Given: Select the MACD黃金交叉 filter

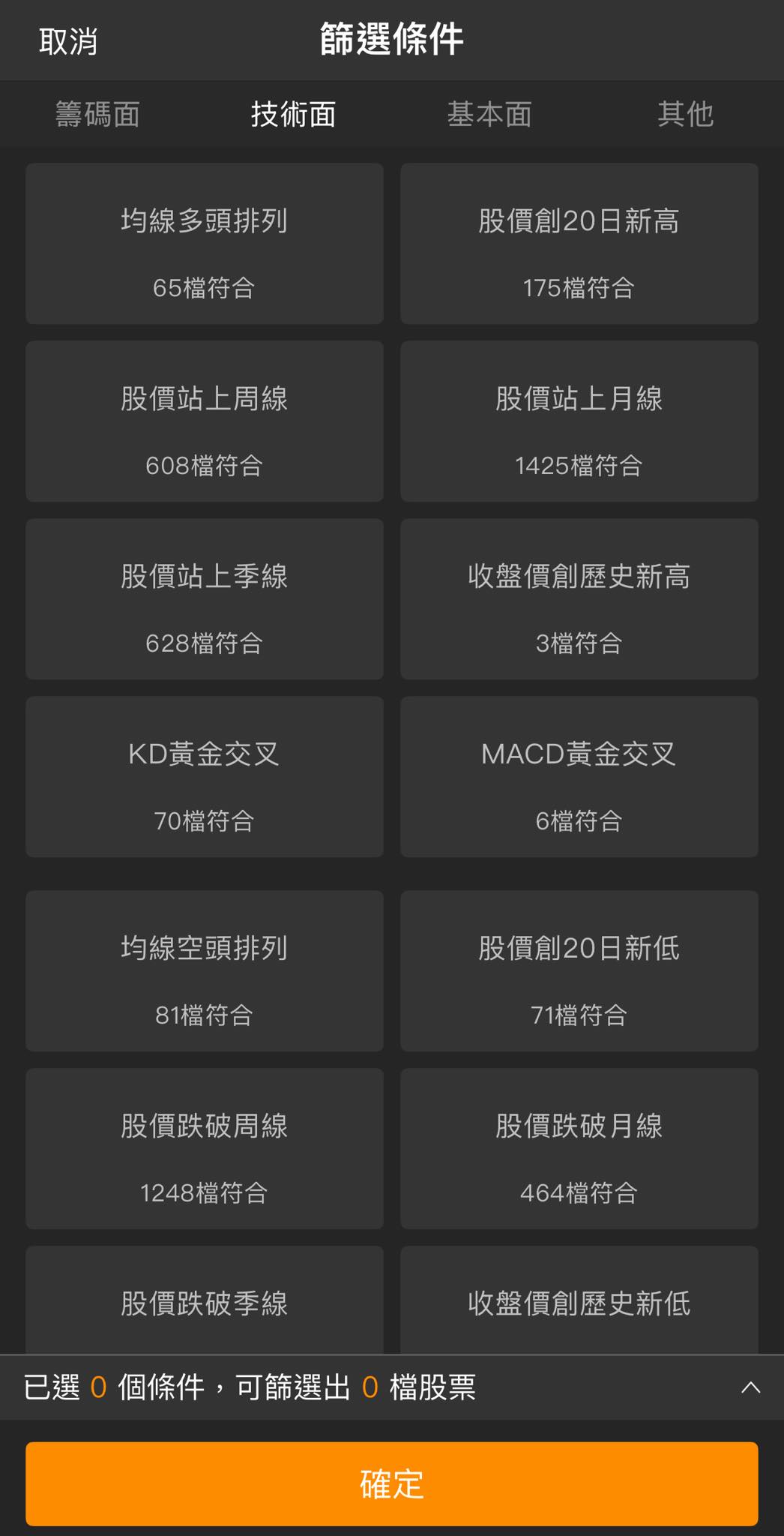Looking at the screenshot, I should pyautogui.click(x=579, y=777).
